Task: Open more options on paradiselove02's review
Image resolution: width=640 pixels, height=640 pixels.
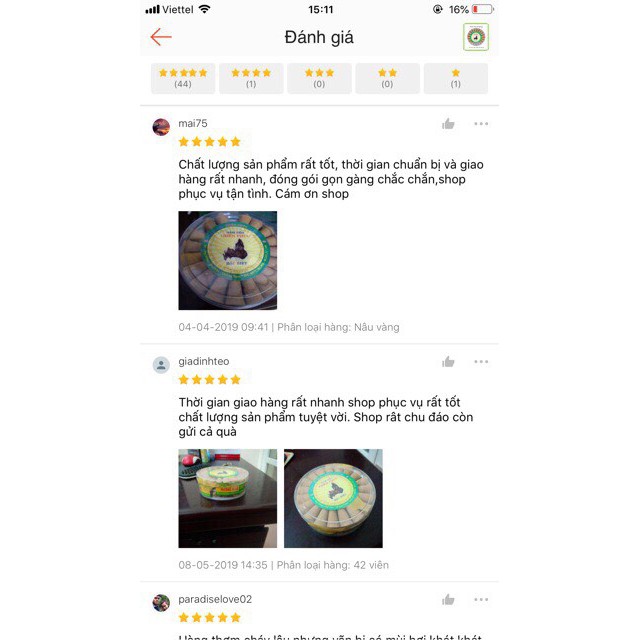Action: [481, 600]
